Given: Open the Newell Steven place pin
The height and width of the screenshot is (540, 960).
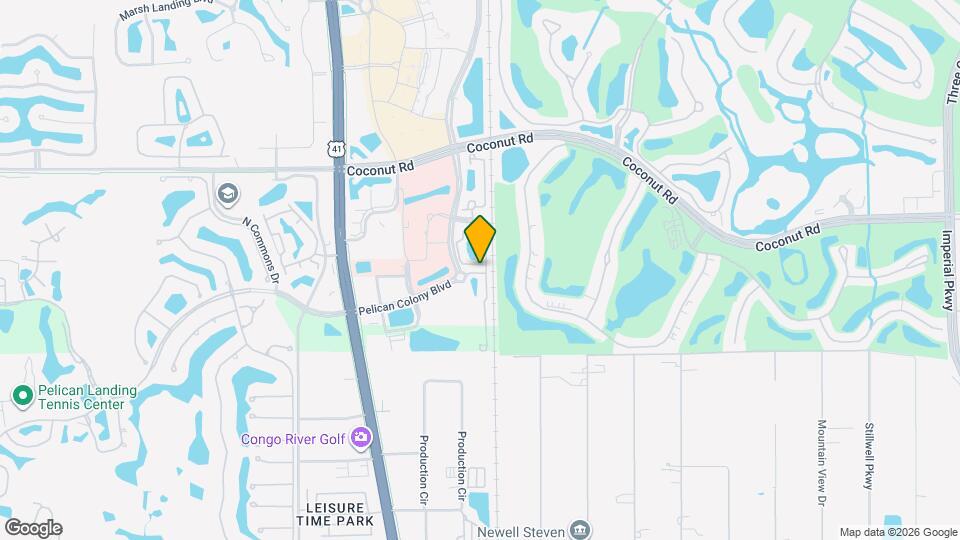Looking at the screenshot, I should tap(579, 529).
